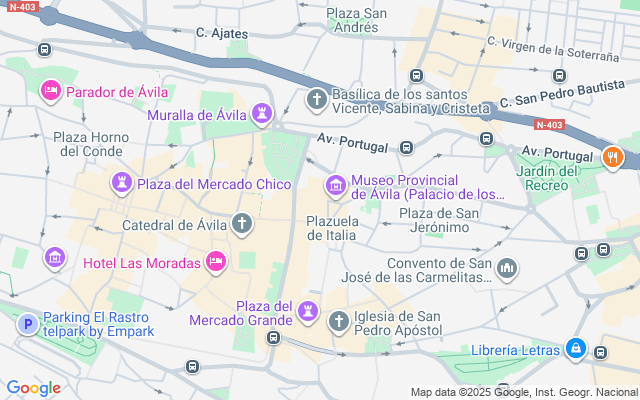Select the Muralla de Ávila marker
The width and height of the screenshot is (640, 400).
click(x=262, y=113)
